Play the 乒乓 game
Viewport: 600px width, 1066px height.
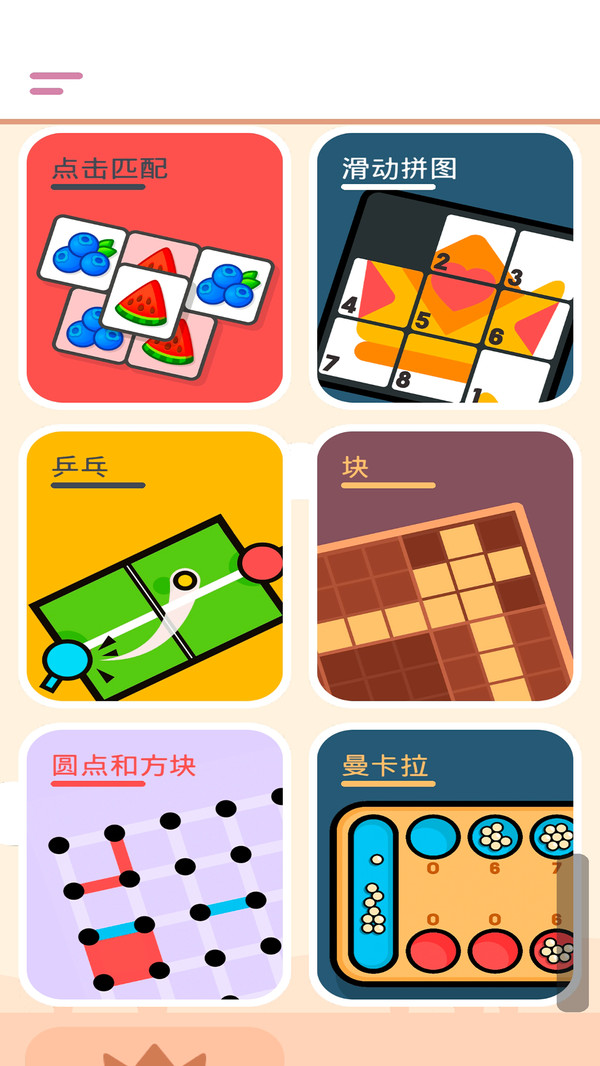pyautogui.click(x=155, y=566)
